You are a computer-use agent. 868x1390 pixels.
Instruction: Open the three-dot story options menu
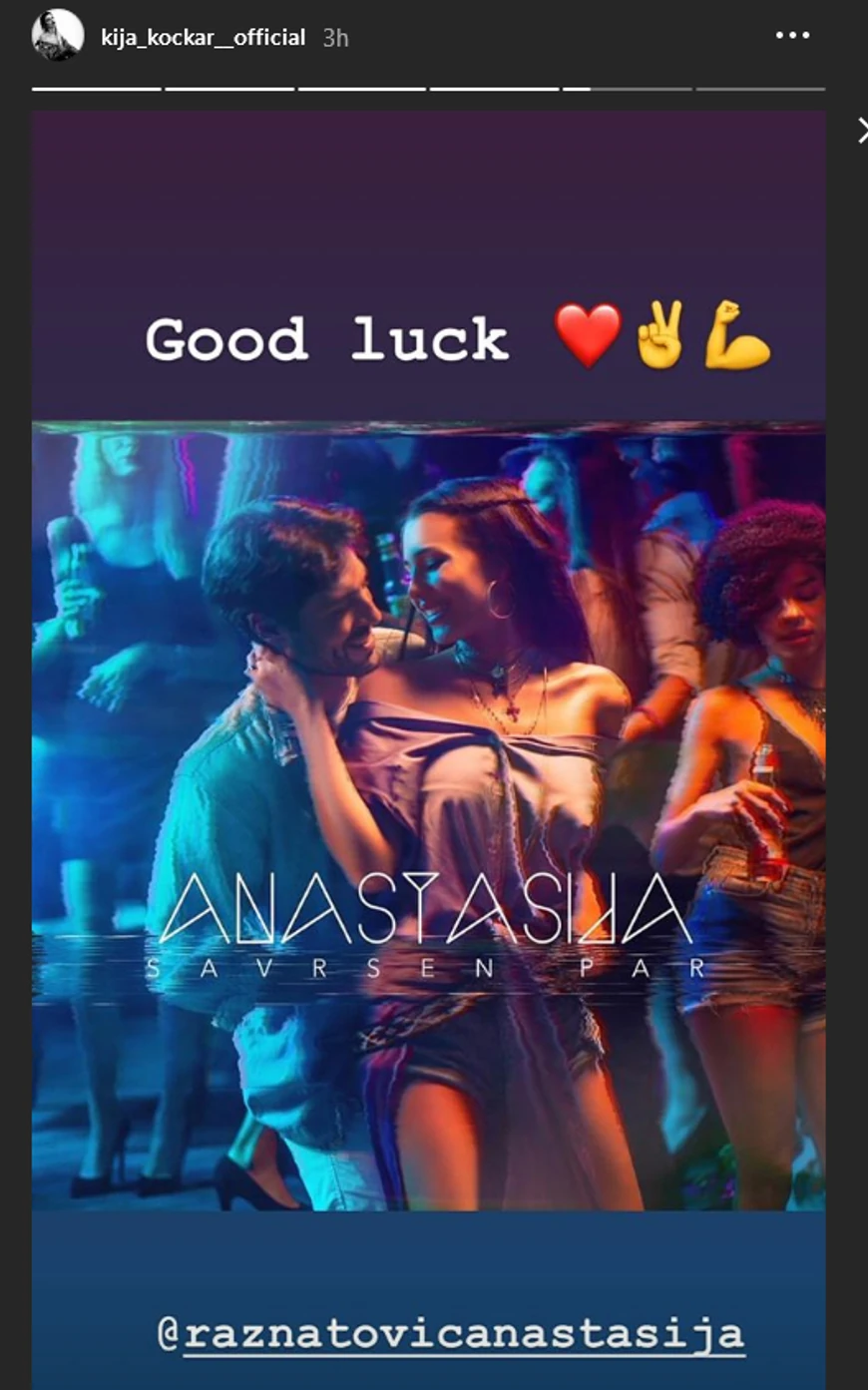[792, 36]
